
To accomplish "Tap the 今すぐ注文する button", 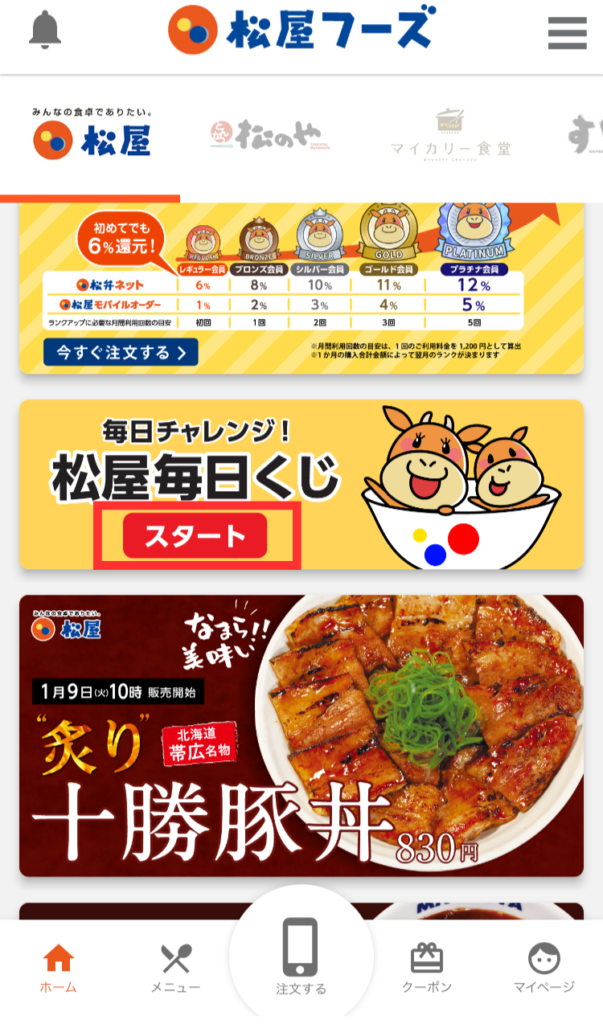I will tap(120, 352).
